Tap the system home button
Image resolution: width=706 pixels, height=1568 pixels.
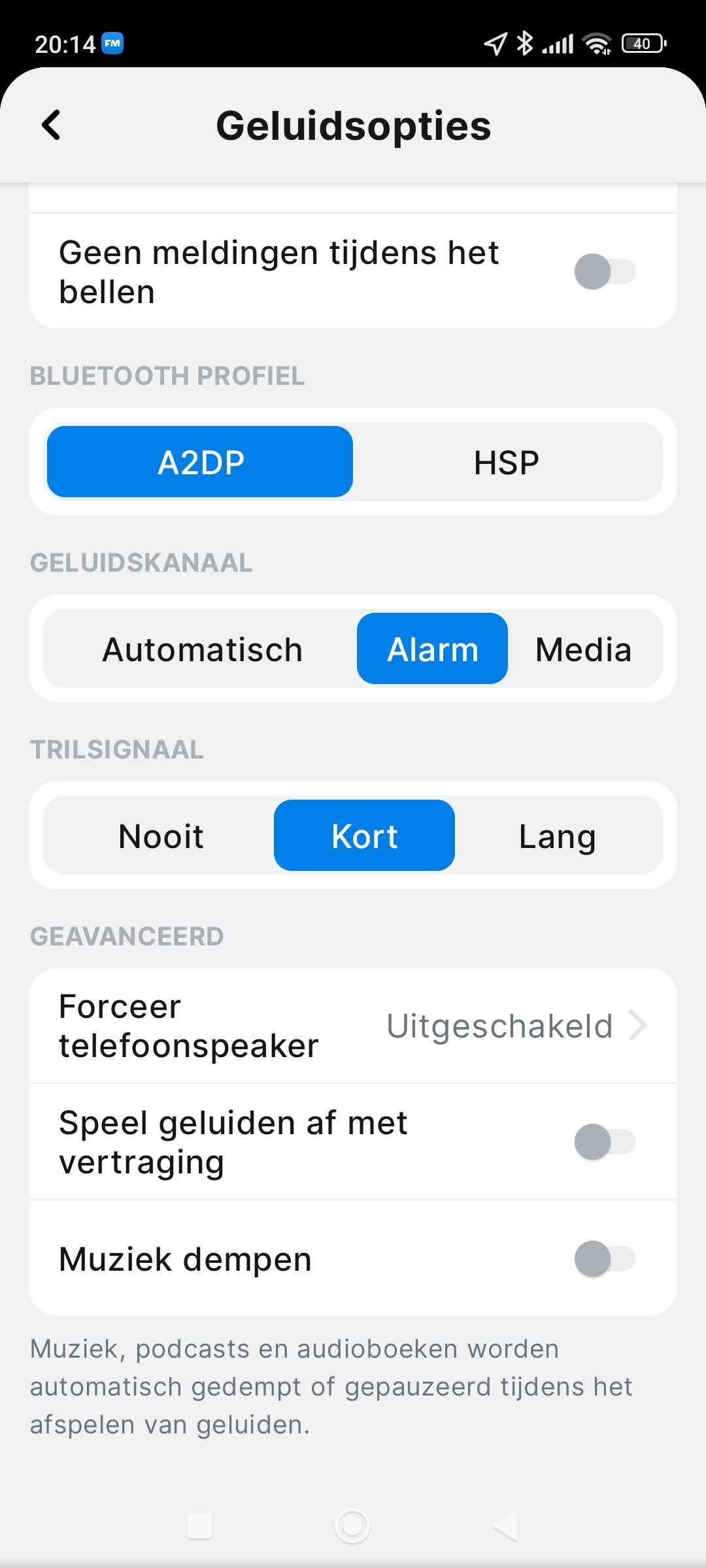click(352, 1526)
